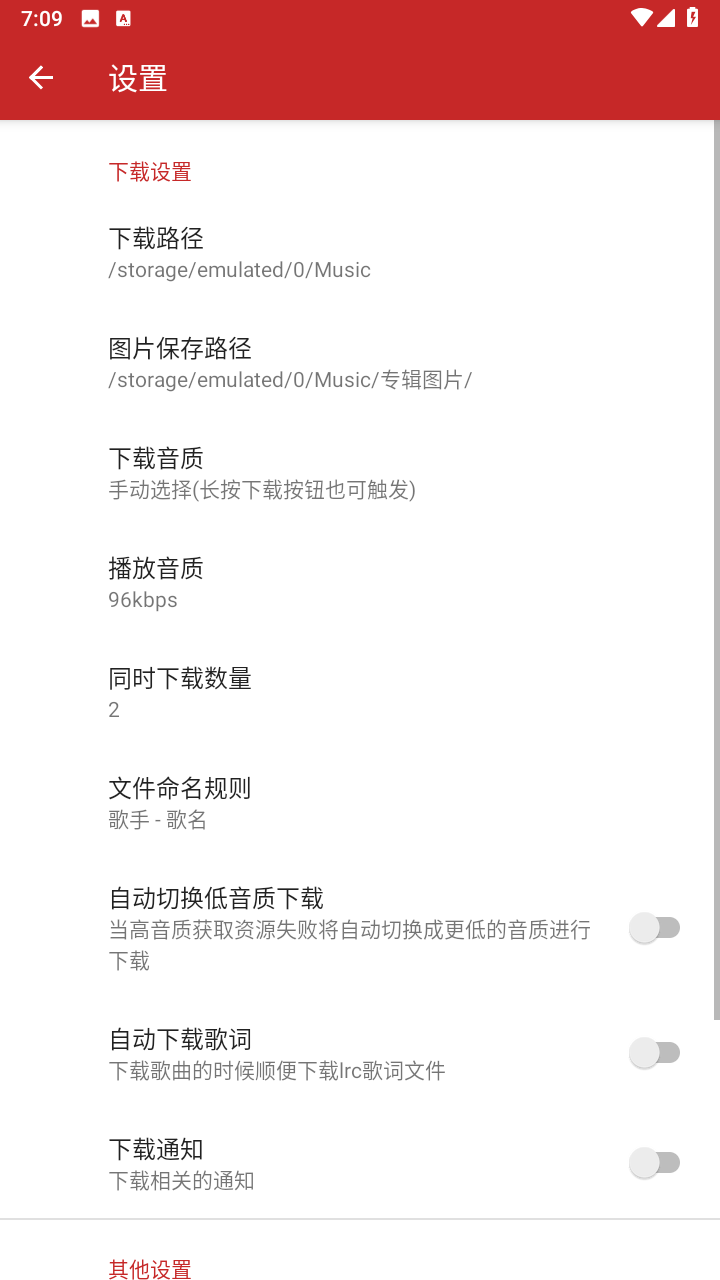Change the 播放音质 setting

click(360, 583)
